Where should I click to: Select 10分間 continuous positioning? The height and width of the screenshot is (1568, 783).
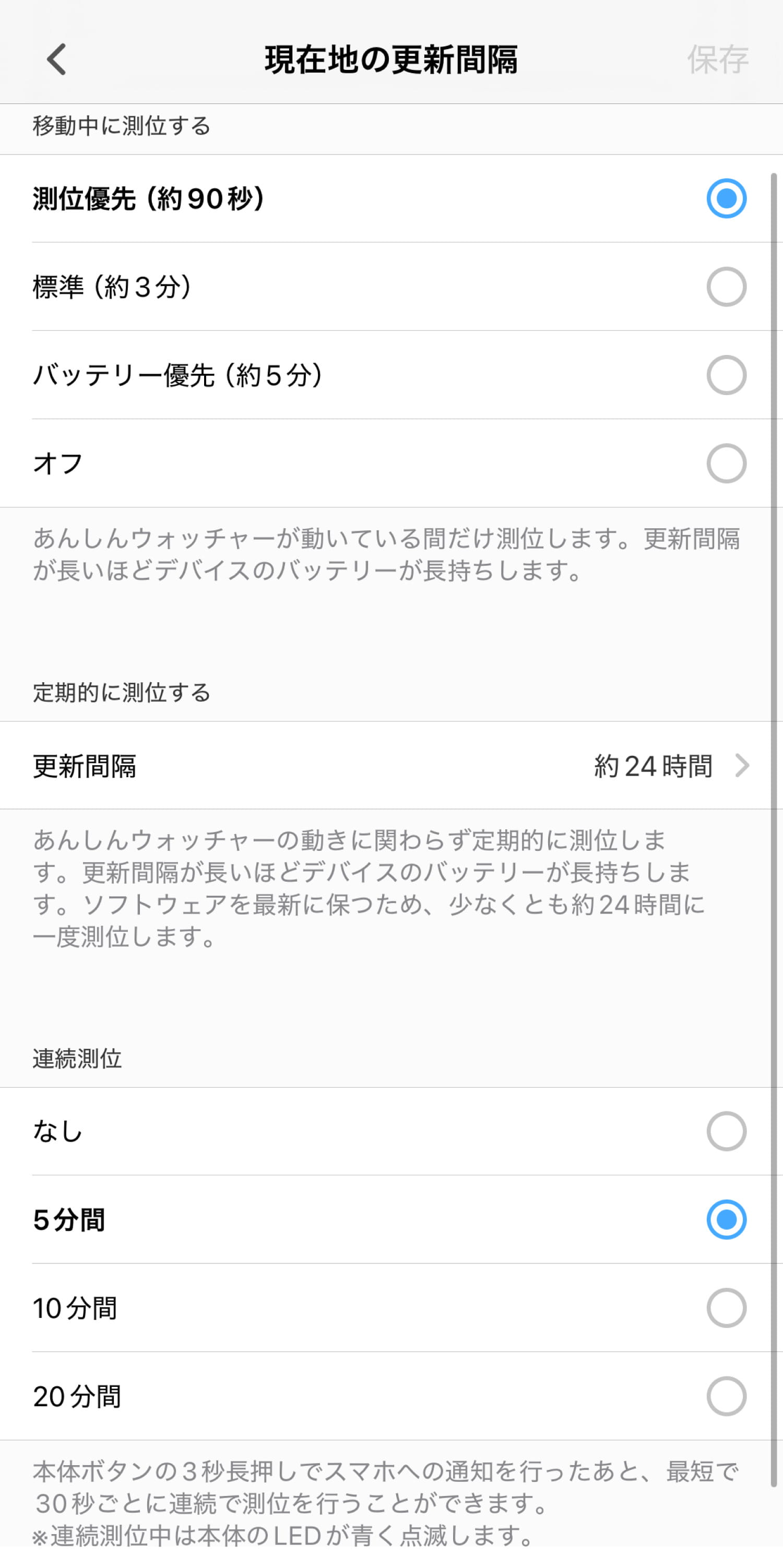[x=726, y=1308]
